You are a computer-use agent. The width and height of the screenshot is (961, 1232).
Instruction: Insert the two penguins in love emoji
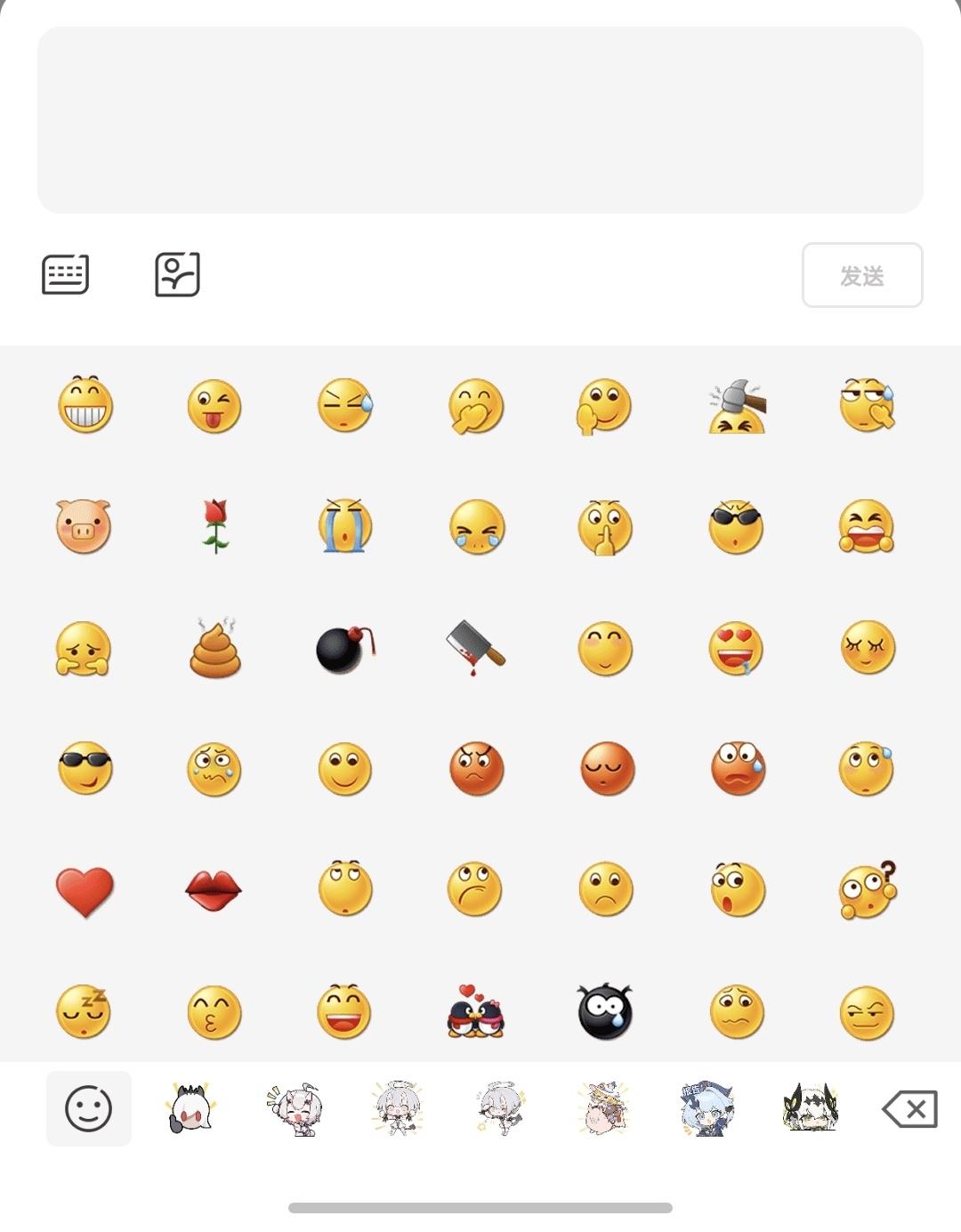(475, 1011)
